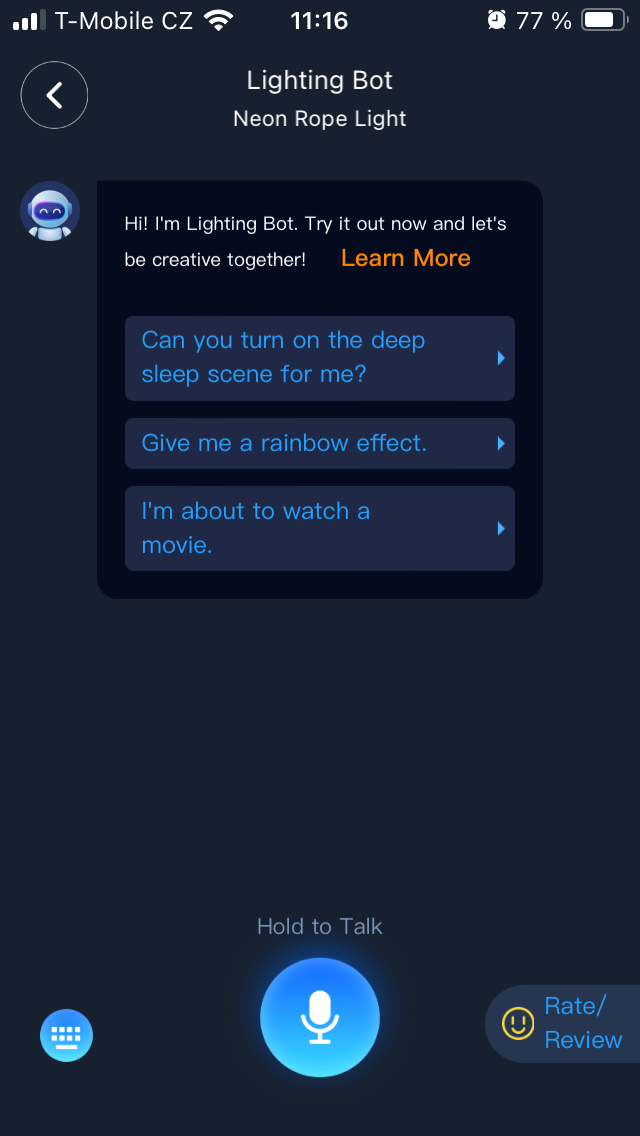Tap the microphone Hold to Talk button
This screenshot has height=1136, width=640.
tap(319, 1017)
